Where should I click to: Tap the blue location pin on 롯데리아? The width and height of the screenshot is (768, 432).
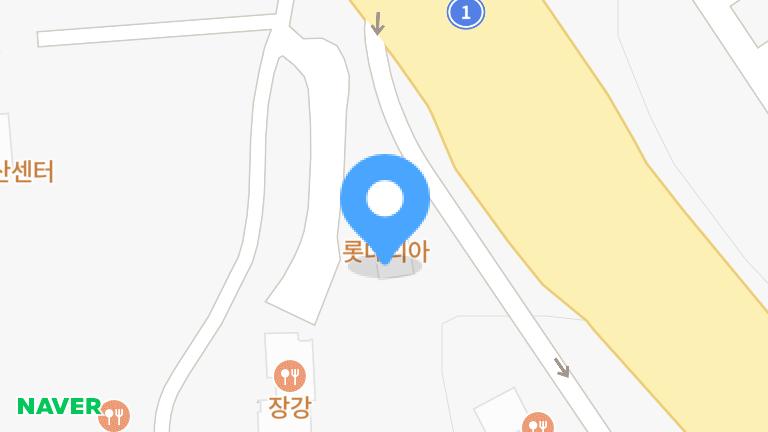coord(385,201)
